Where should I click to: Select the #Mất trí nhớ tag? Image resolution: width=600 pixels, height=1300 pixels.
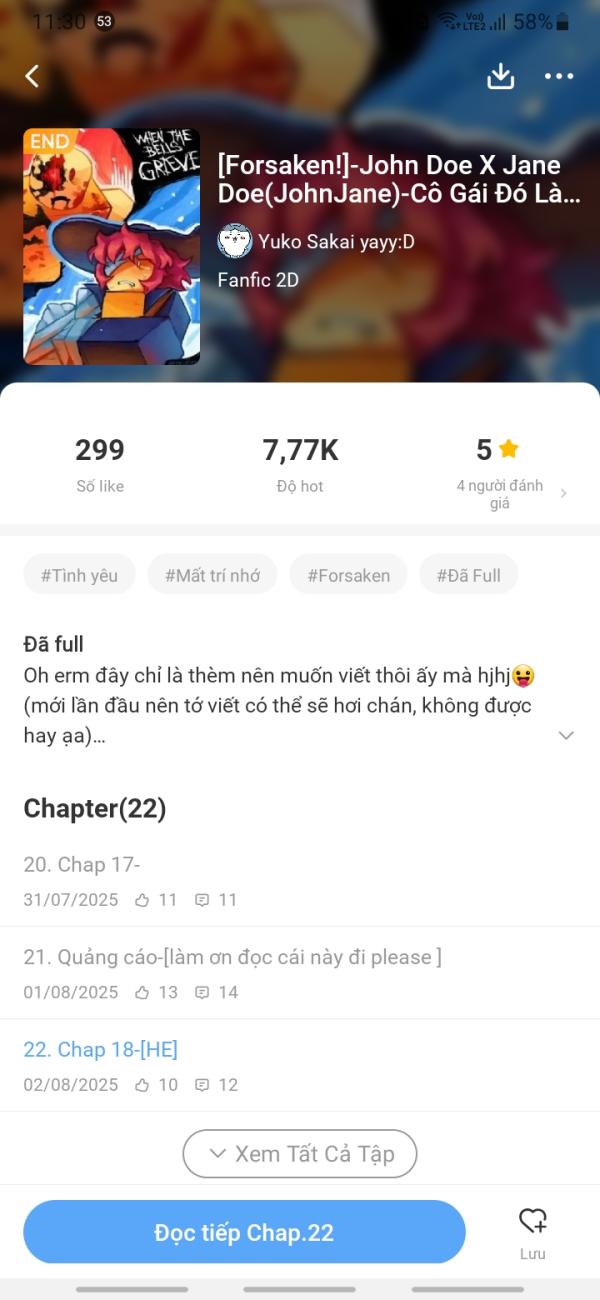pos(212,575)
